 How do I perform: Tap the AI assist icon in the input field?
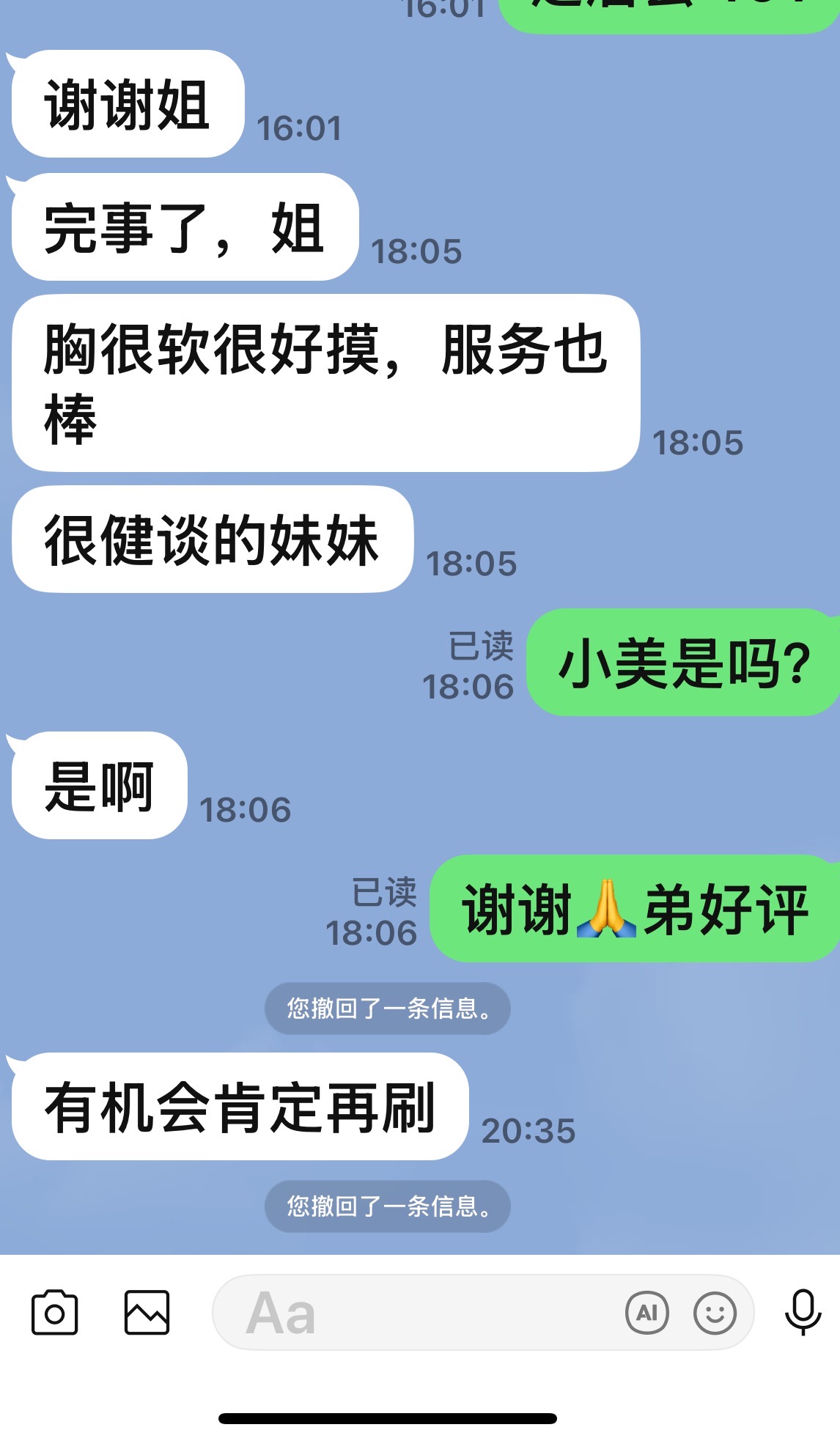tap(646, 1313)
